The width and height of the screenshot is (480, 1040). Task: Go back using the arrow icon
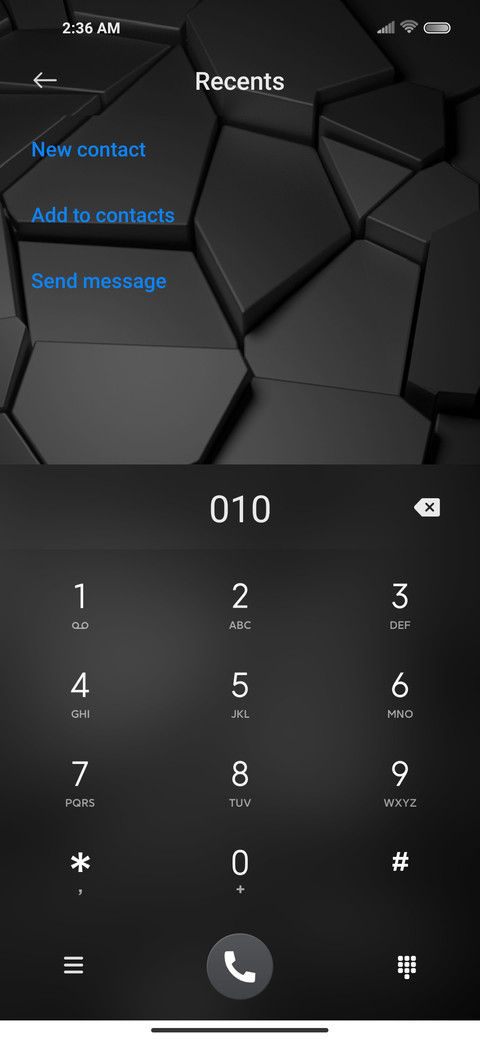[x=44, y=81]
